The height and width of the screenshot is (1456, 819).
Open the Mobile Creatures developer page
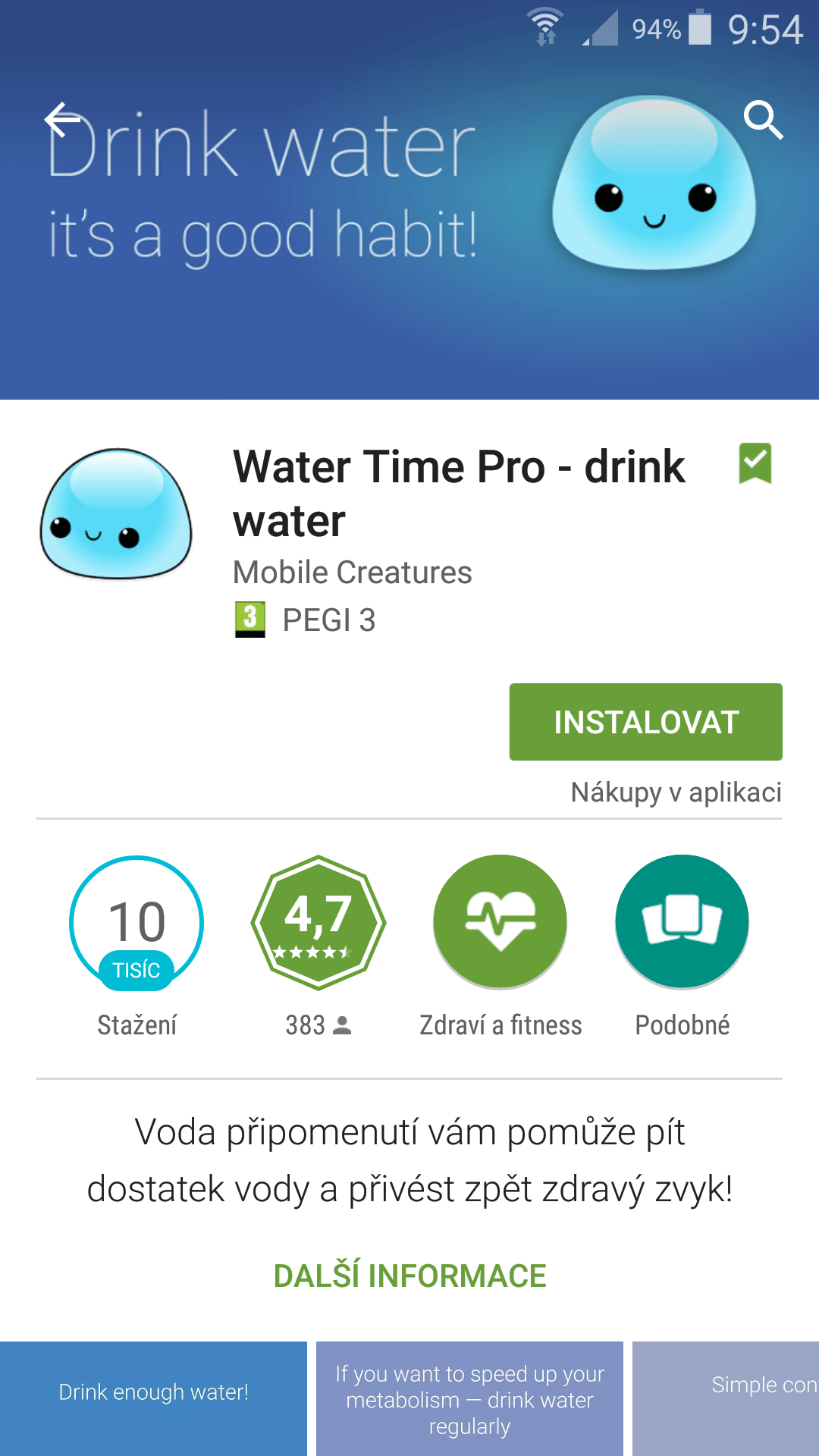point(353,573)
